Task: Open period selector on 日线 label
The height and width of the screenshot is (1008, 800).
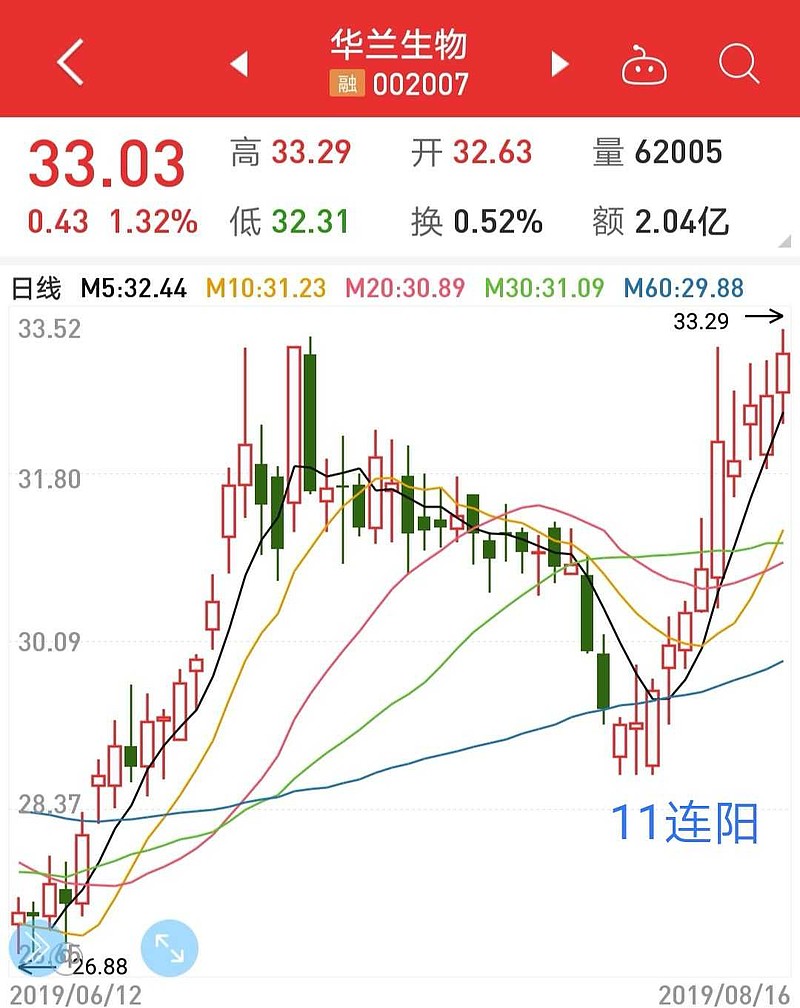Action: click(37, 289)
